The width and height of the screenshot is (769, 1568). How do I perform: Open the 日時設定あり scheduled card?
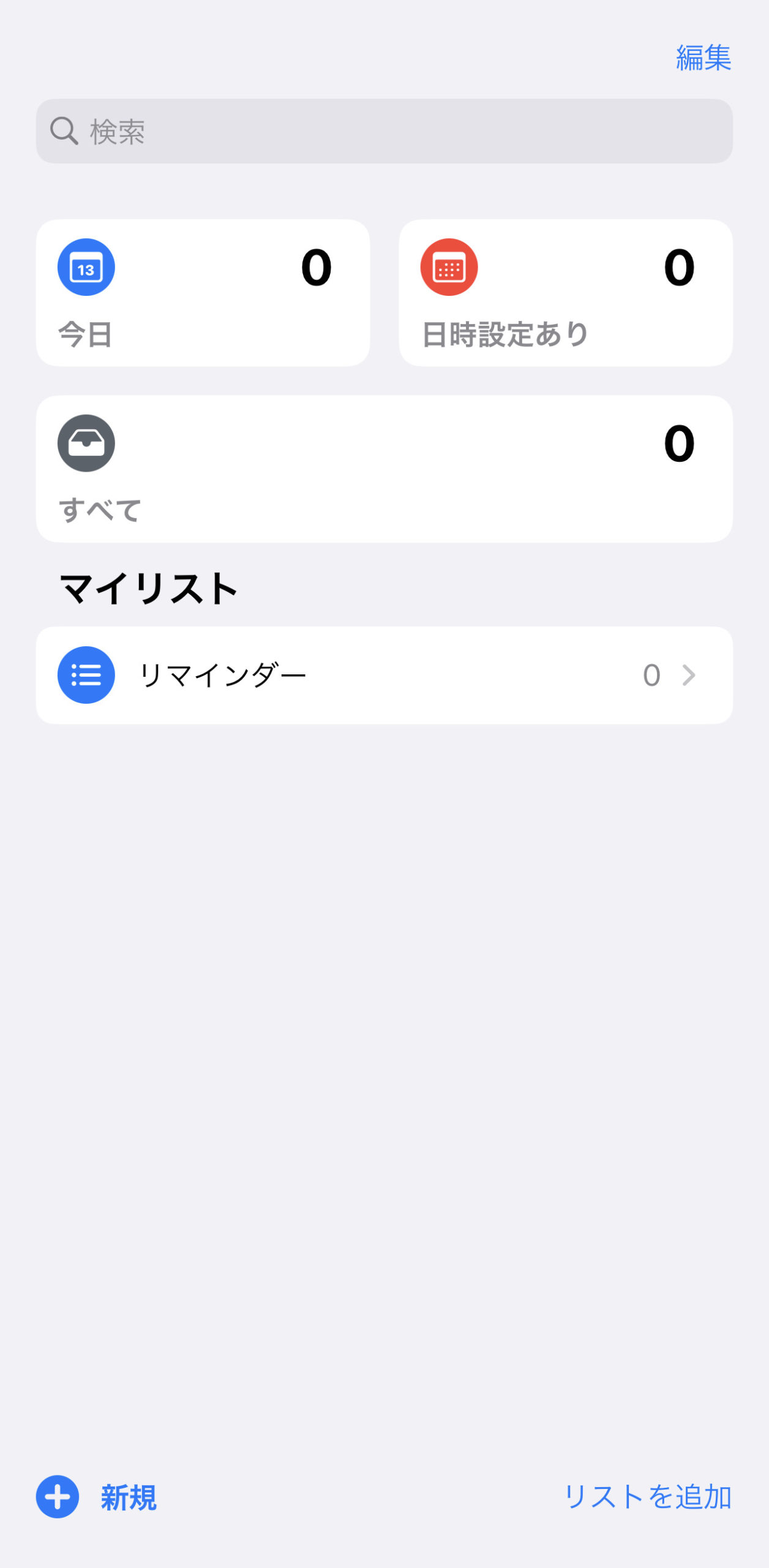pos(566,293)
